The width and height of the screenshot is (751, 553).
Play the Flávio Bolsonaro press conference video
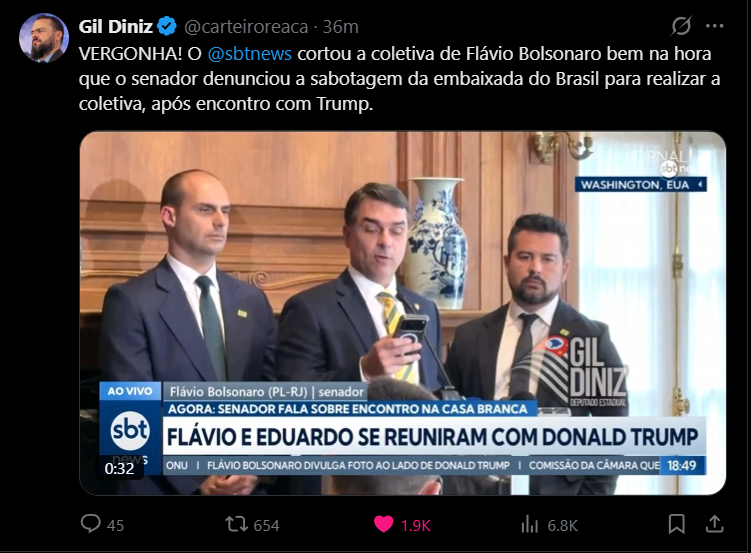click(402, 313)
